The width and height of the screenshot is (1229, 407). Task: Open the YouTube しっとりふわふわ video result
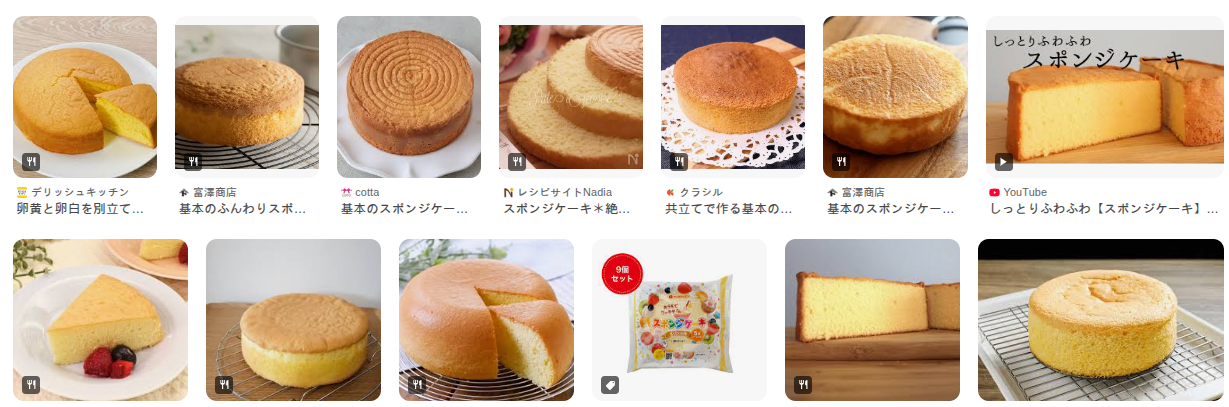[1105, 97]
